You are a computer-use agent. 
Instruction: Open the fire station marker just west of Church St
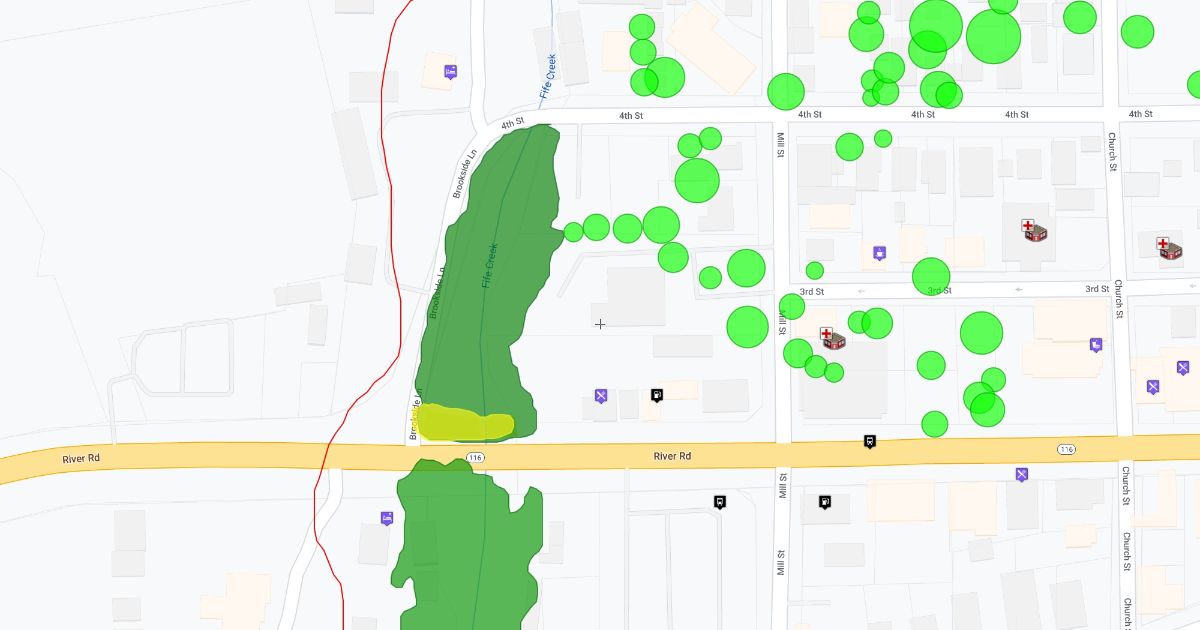(x=1034, y=231)
